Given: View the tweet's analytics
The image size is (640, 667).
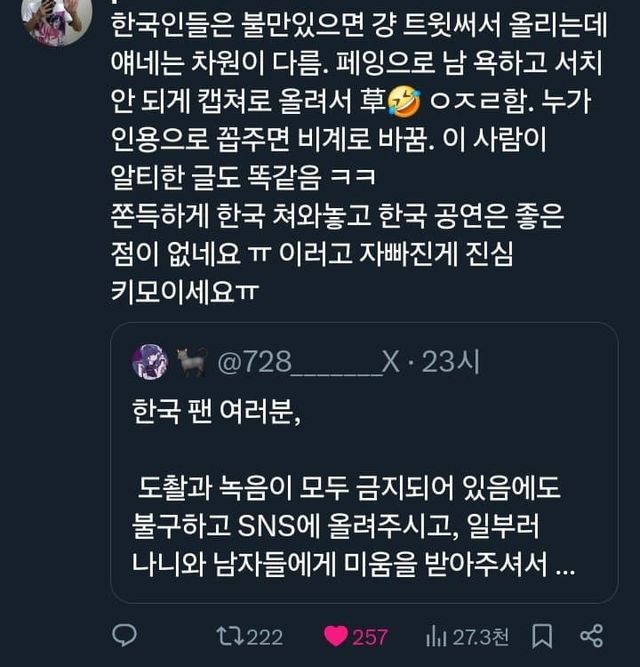Looking at the screenshot, I should 439,636.
